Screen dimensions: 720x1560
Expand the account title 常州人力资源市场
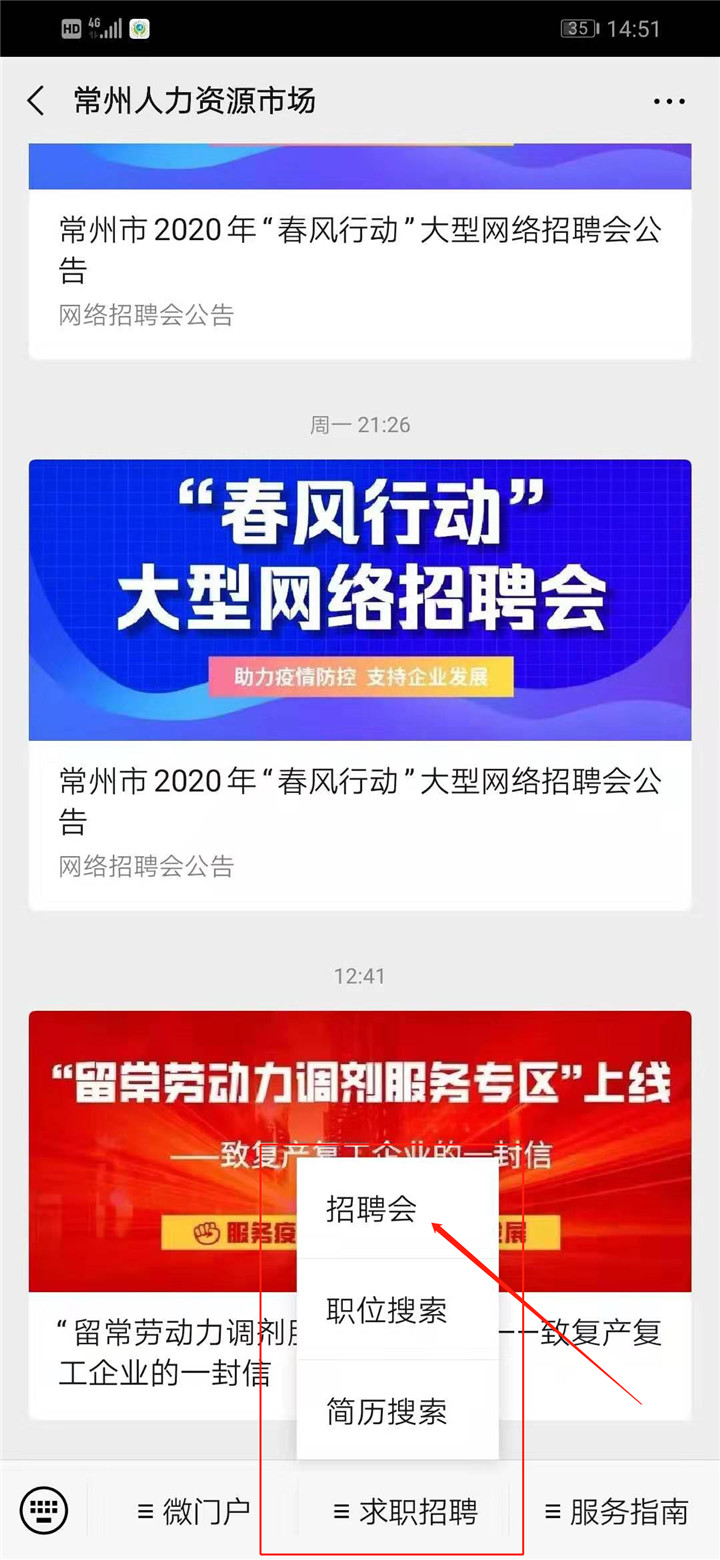click(x=195, y=101)
